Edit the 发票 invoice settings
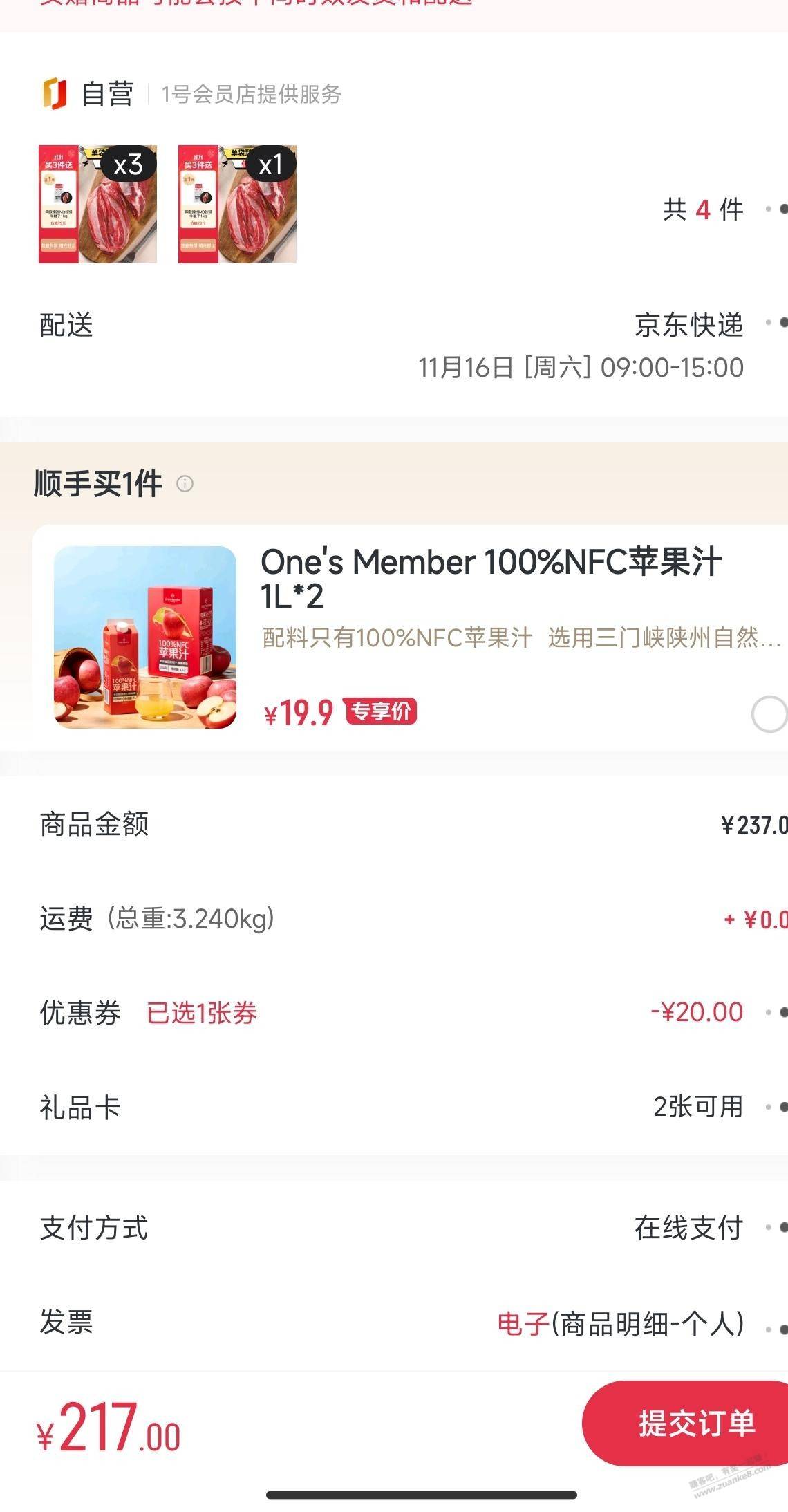The height and width of the screenshot is (1512, 788). (x=394, y=1323)
